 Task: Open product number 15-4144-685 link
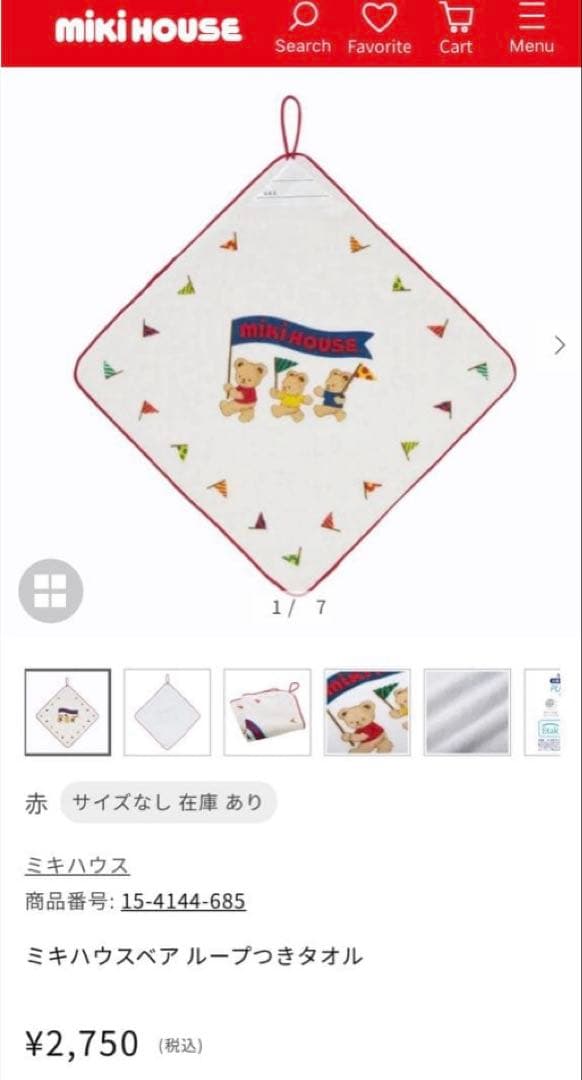(x=183, y=902)
